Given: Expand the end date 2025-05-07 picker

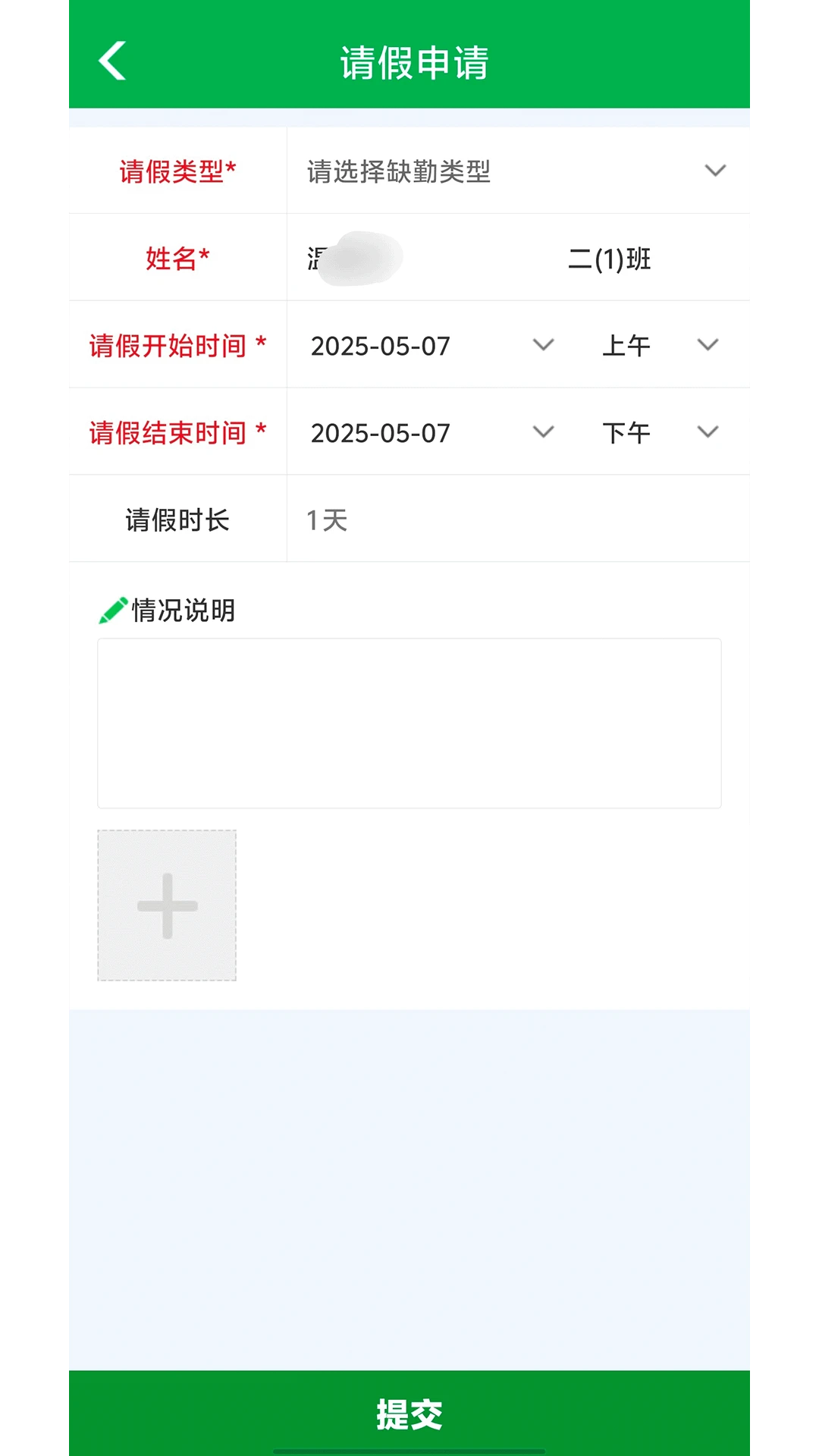Looking at the screenshot, I should [542, 431].
